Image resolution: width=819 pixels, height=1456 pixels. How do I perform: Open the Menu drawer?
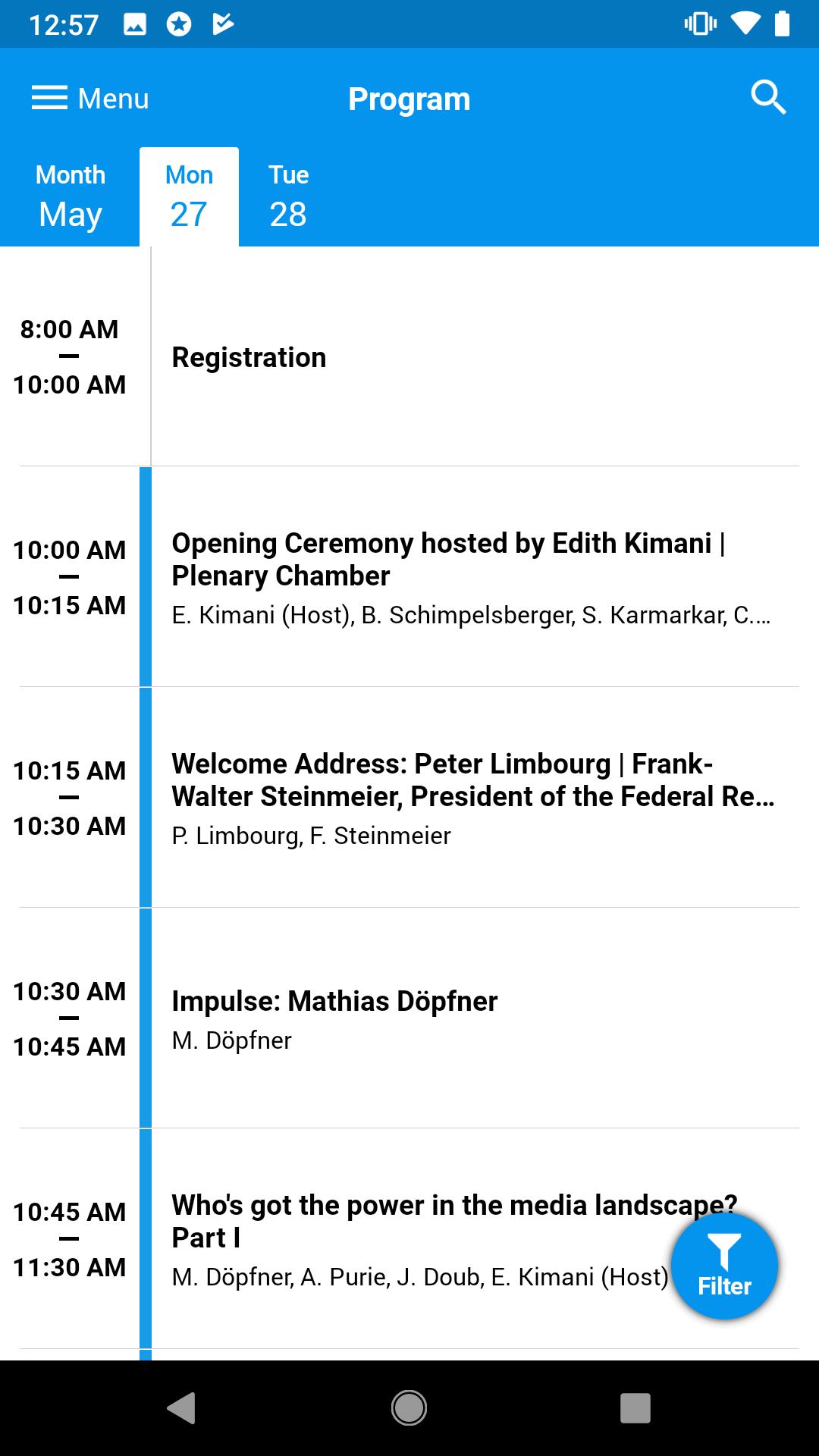point(90,99)
